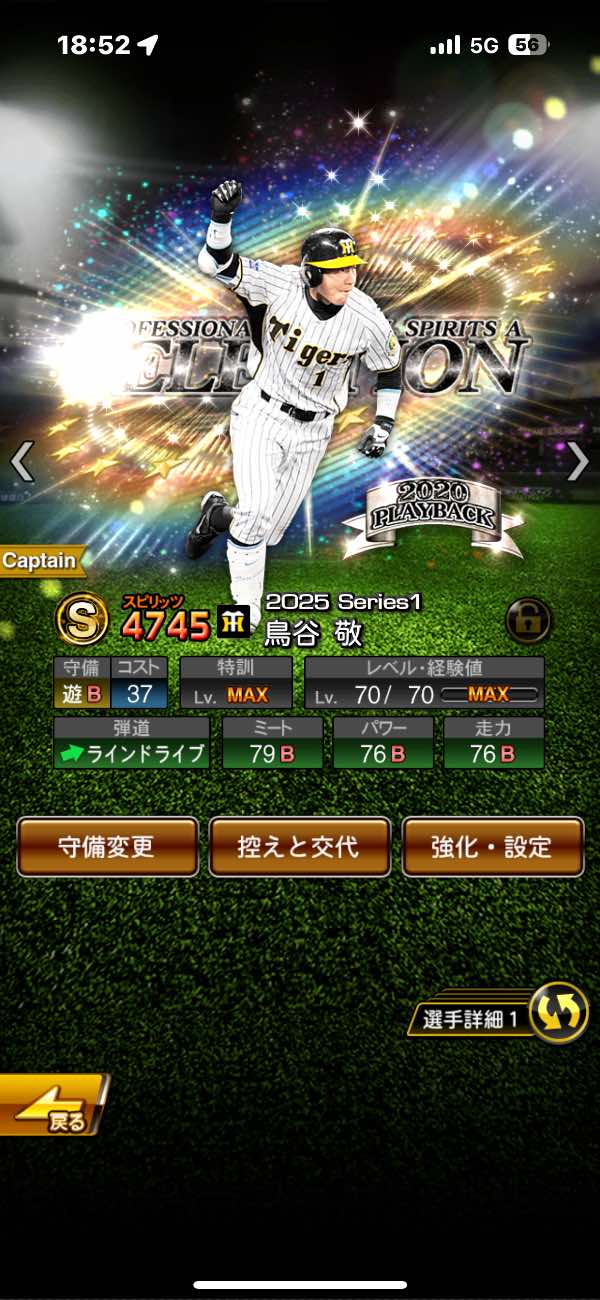
Task: Show the next player card
Action: (578, 462)
